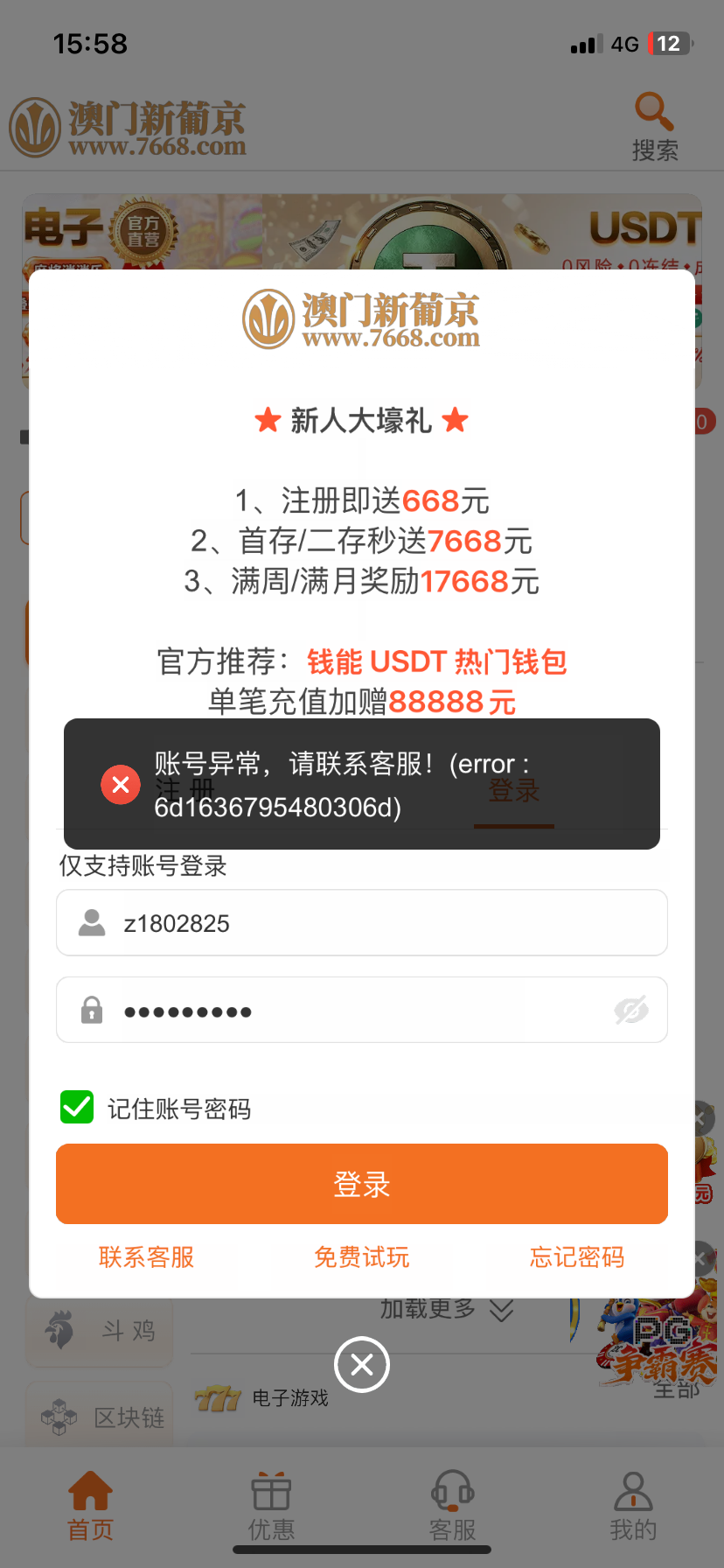The width and height of the screenshot is (724, 1568).
Task: Tap the orange 登录 login button
Action: click(x=361, y=1183)
